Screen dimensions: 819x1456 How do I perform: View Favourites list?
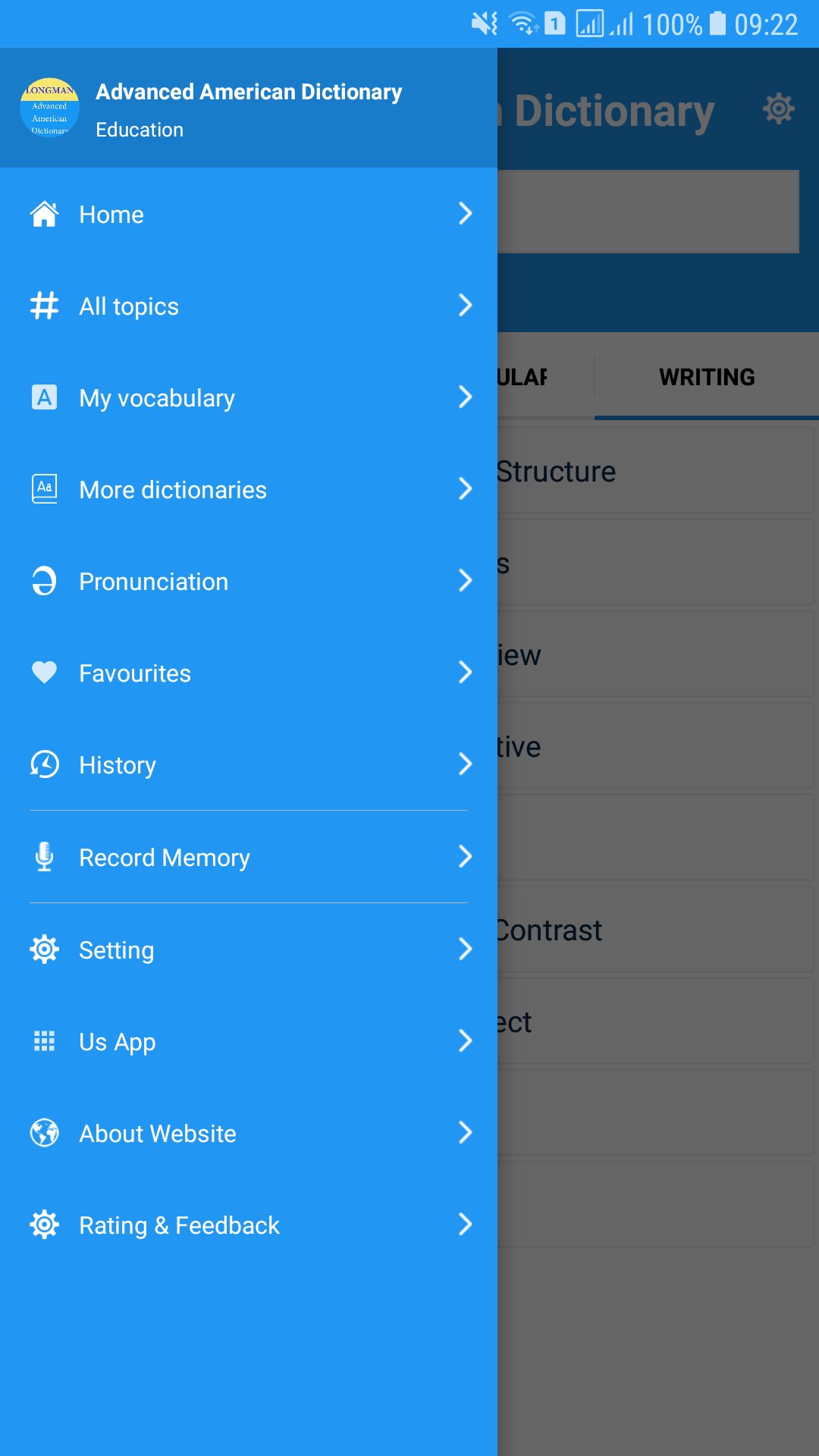(248, 673)
